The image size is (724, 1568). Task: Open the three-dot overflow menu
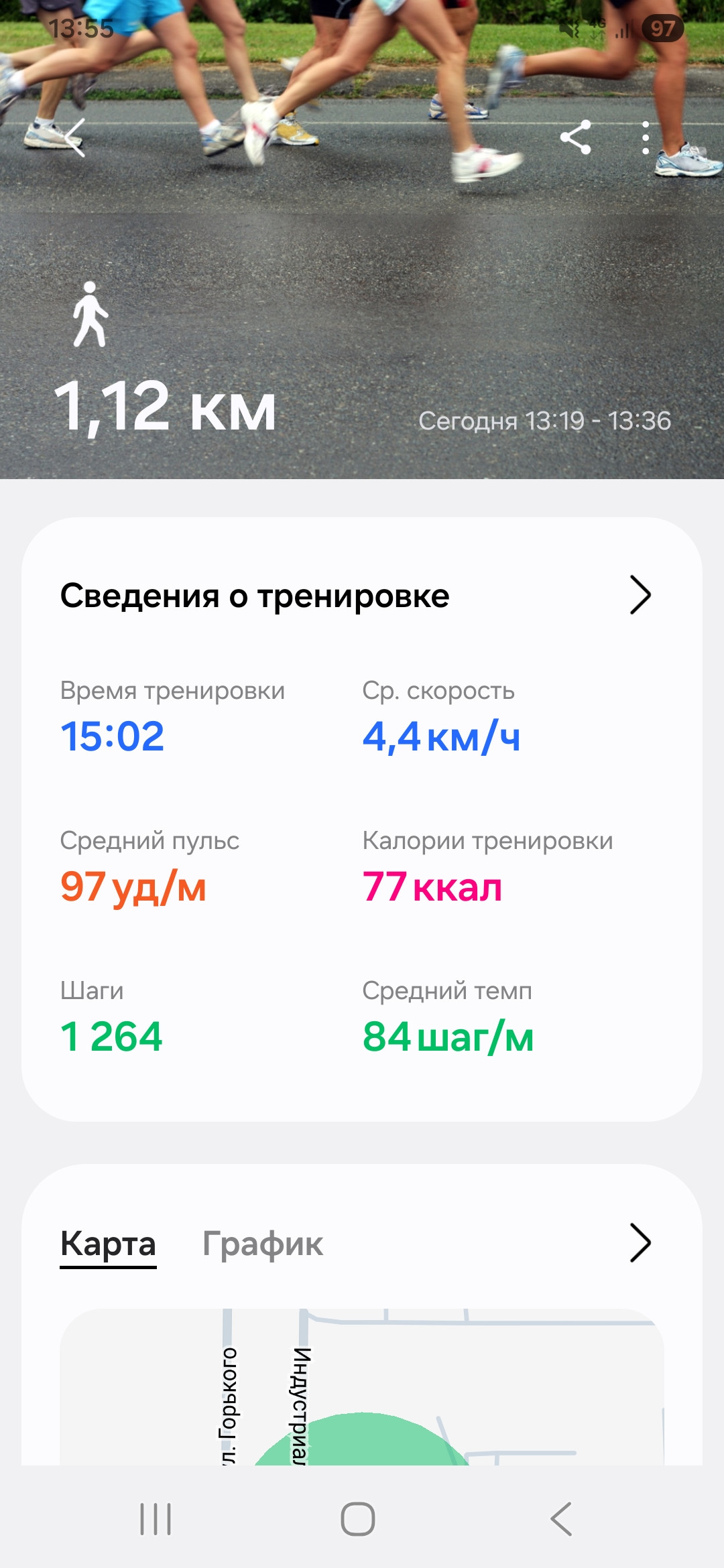pyautogui.click(x=646, y=137)
